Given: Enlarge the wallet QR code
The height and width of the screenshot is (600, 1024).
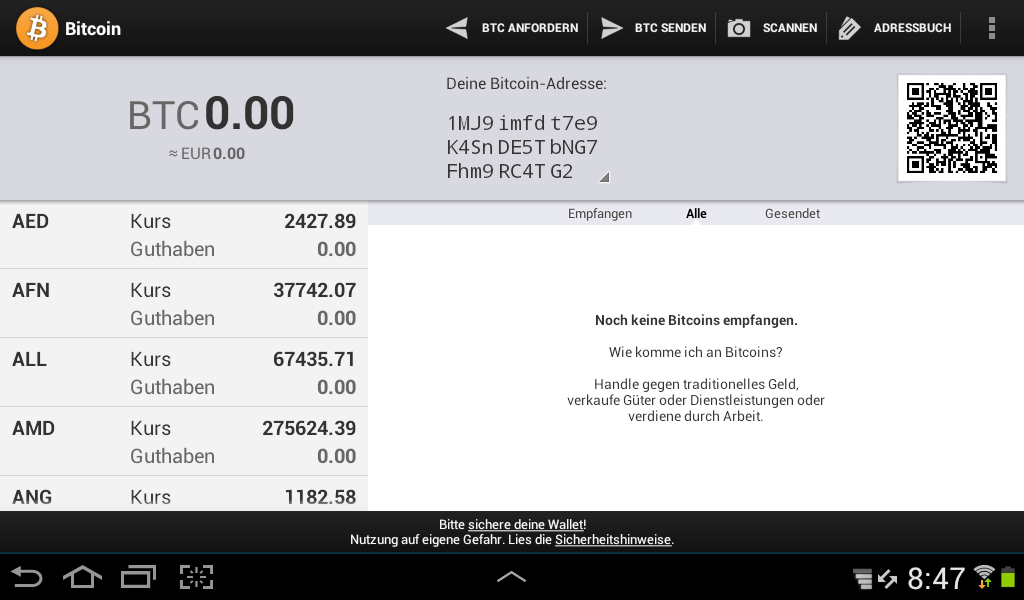Looking at the screenshot, I should click(951, 128).
